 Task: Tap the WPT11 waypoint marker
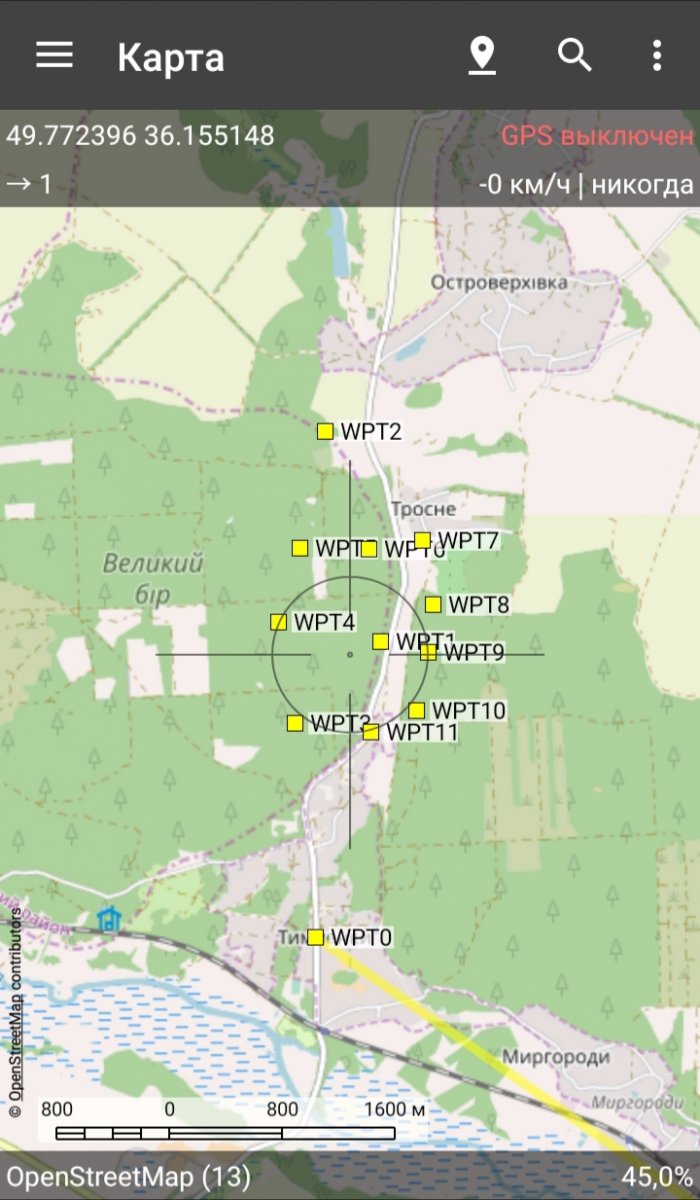370,732
